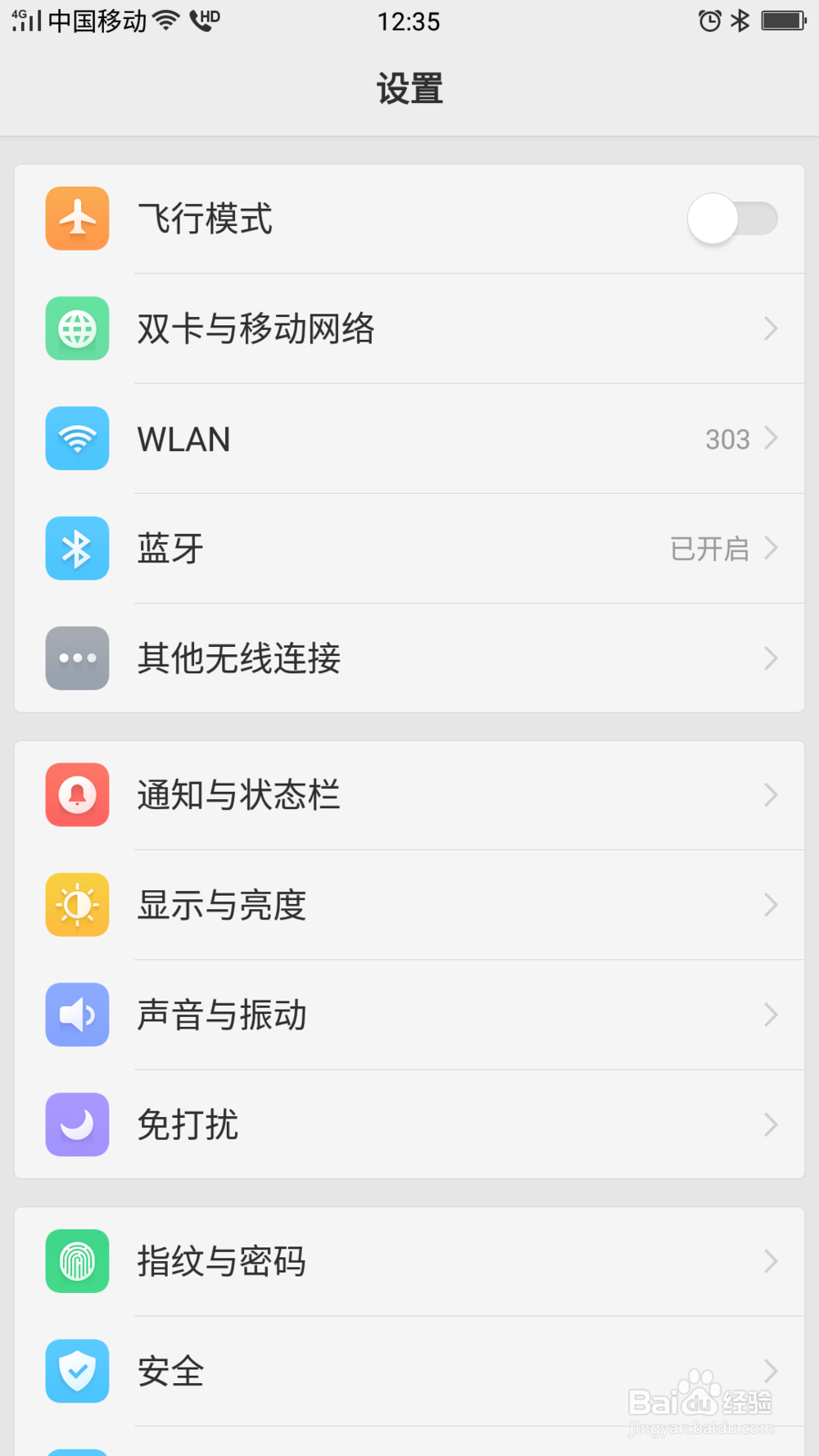
Task: Toggle the 飞行模式 airplane mode switch
Action: click(731, 219)
